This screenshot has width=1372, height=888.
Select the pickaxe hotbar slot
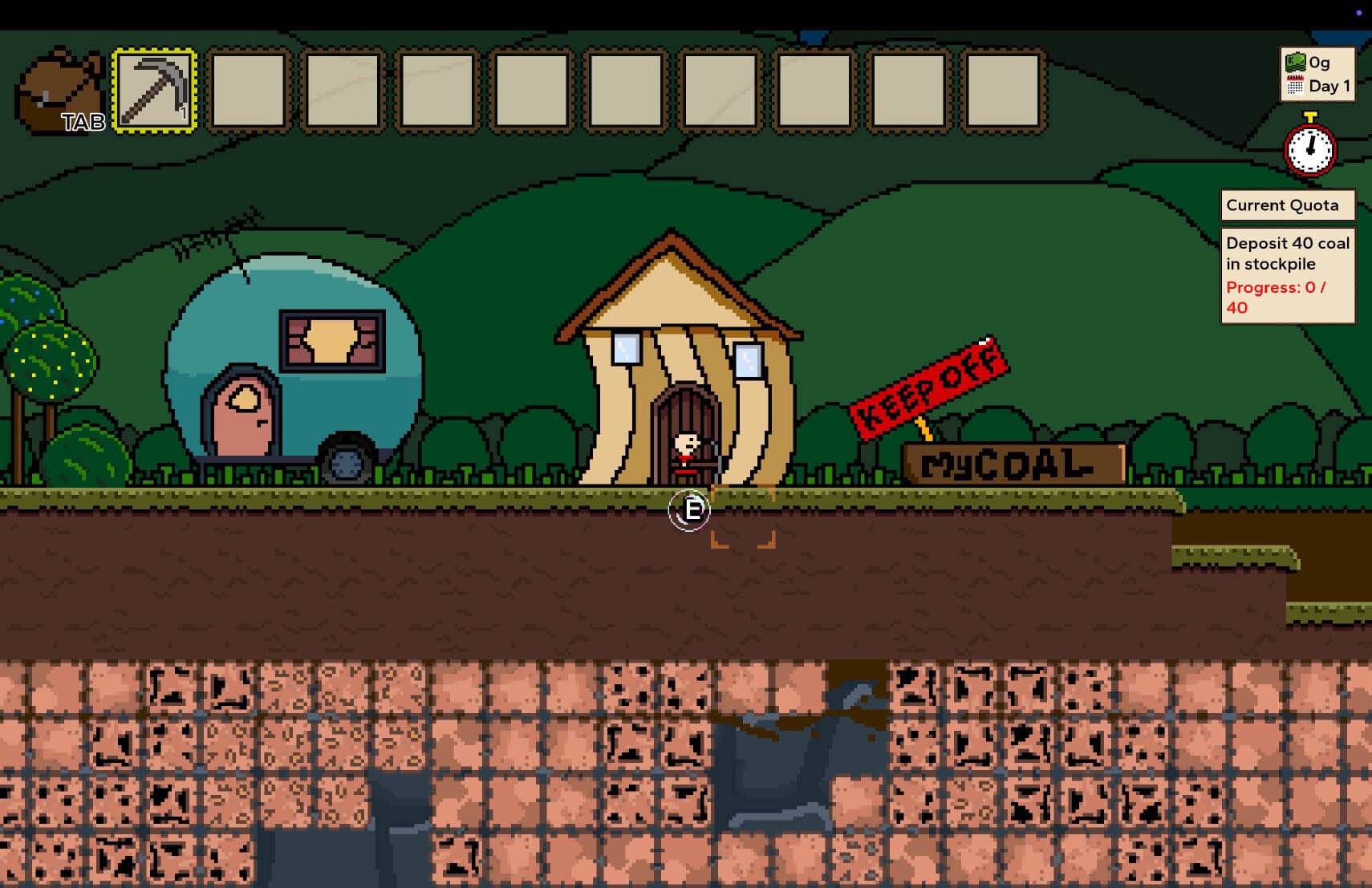(x=155, y=91)
